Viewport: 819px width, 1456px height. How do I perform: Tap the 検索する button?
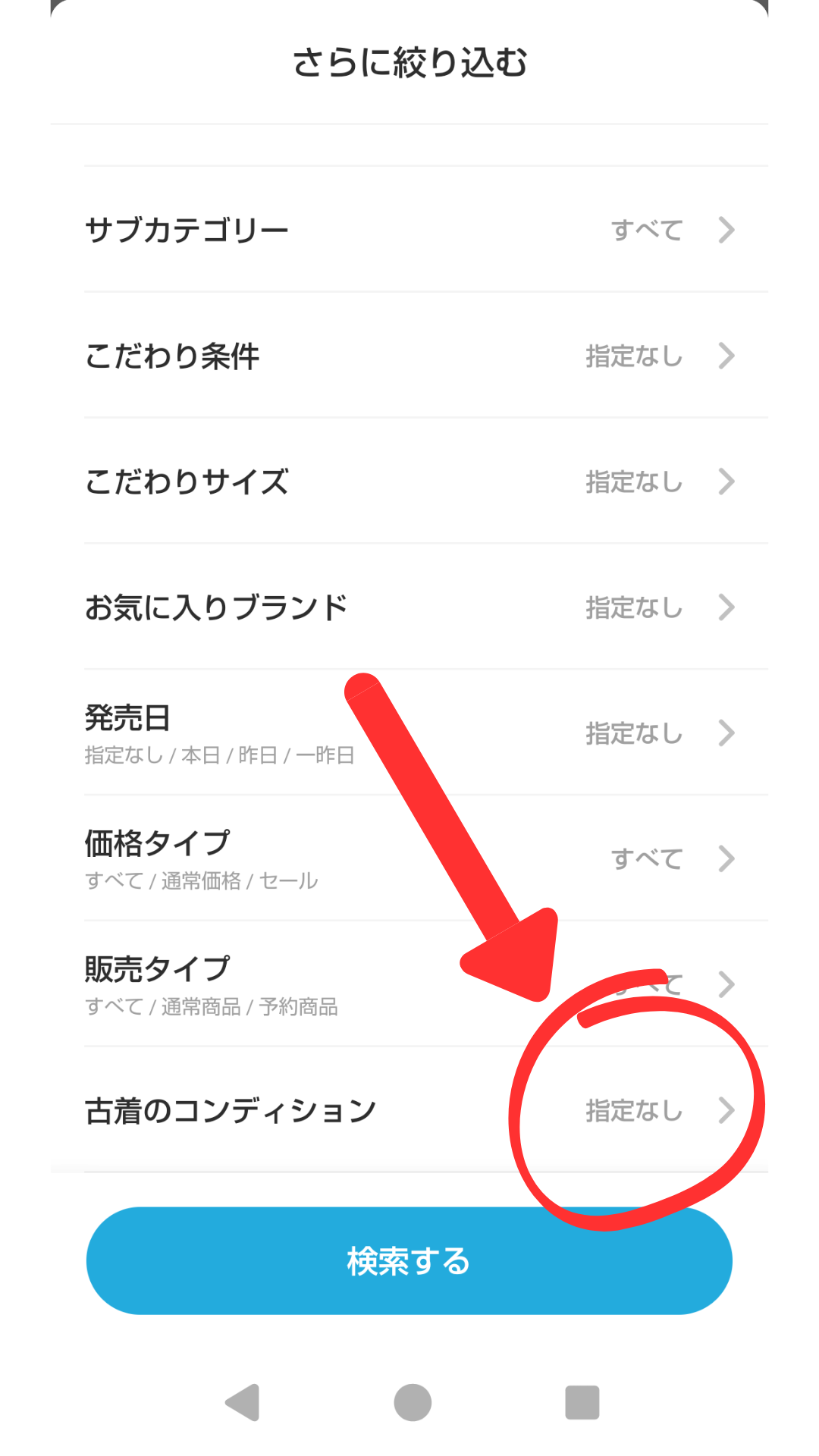[x=409, y=1260]
